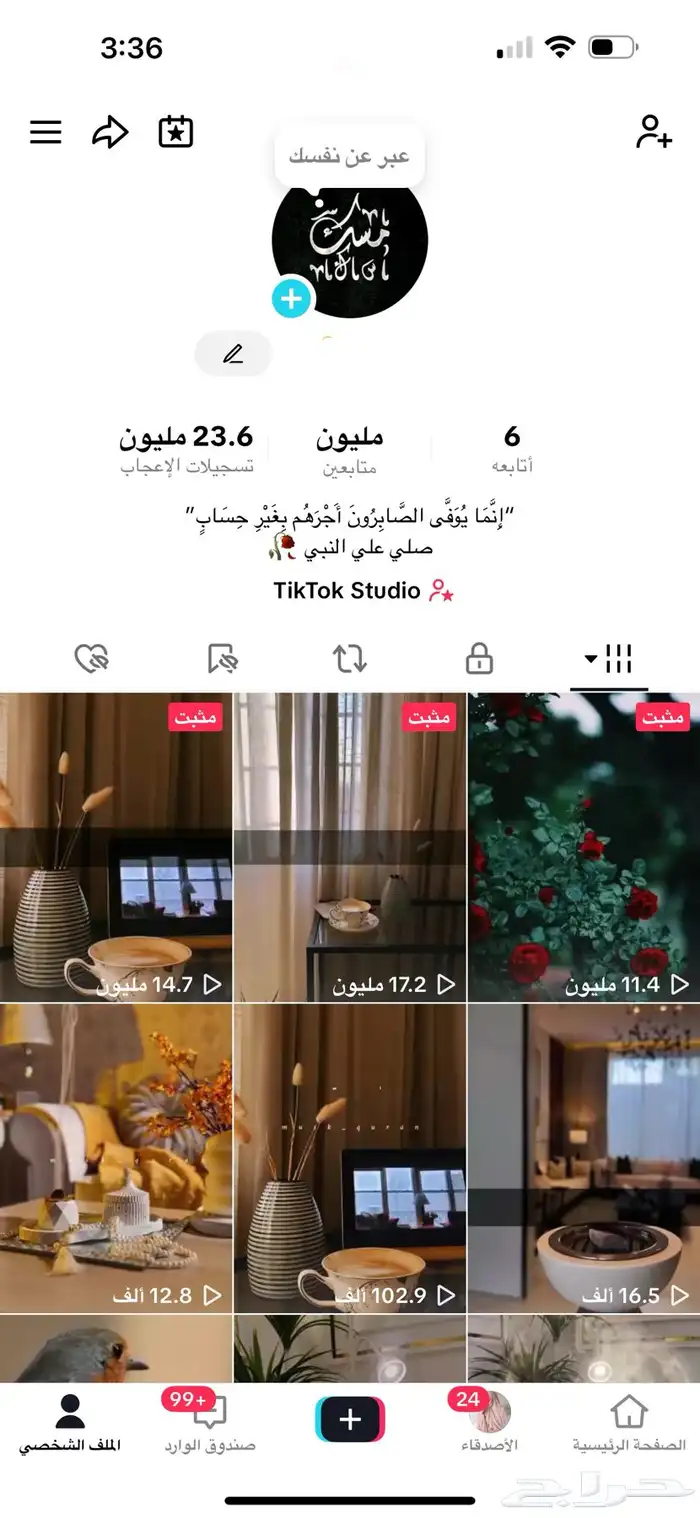
Task: Open the calendar star icon
Action: coord(176,132)
